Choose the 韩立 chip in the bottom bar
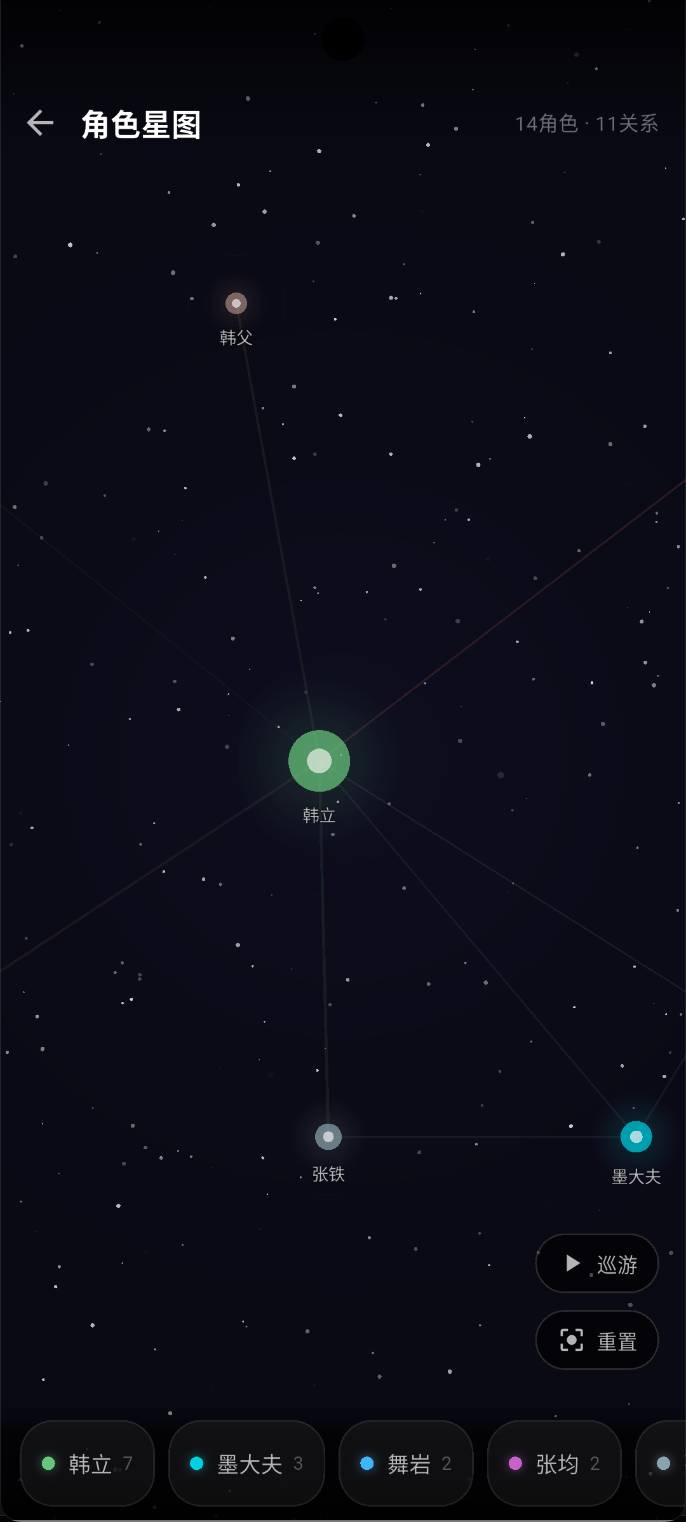 (88, 1464)
